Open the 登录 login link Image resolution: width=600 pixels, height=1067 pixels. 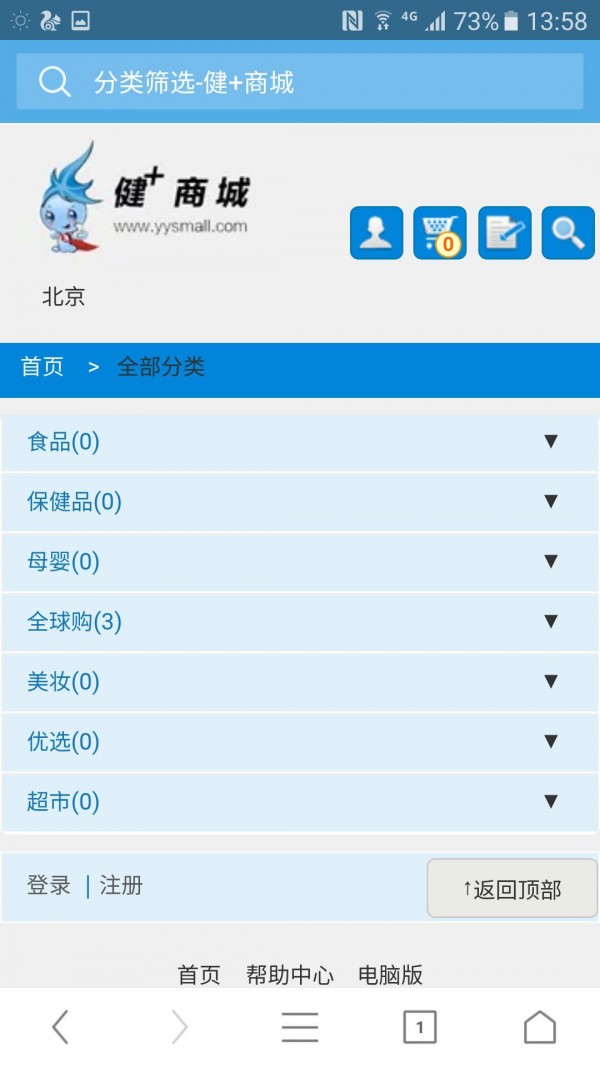49,885
